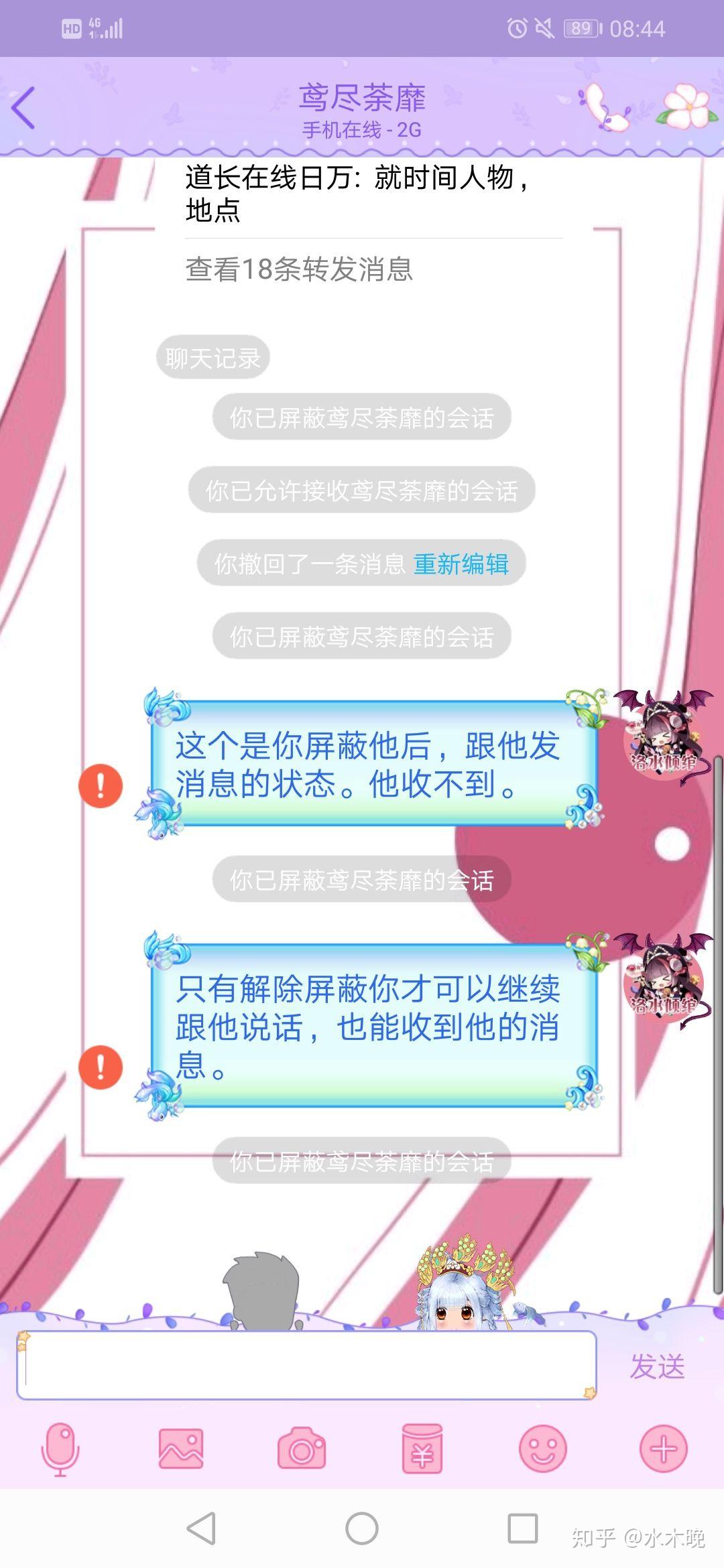The image size is (724, 1568).
Task: Open voice message microphone
Action: (x=60, y=1450)
